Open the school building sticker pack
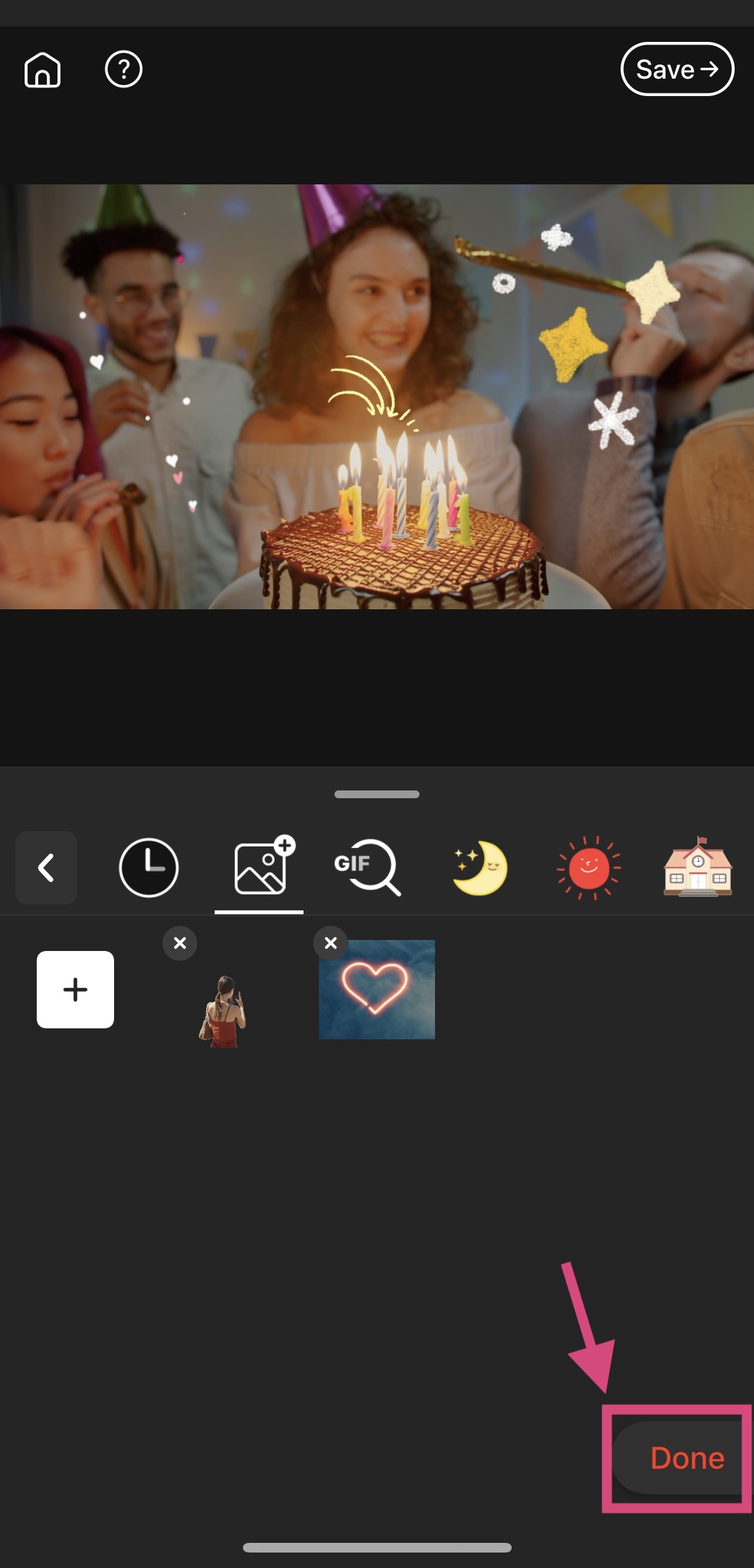The width and height of the screenshot is (754, 1568). pyautogui.click(x=698, y=868)
